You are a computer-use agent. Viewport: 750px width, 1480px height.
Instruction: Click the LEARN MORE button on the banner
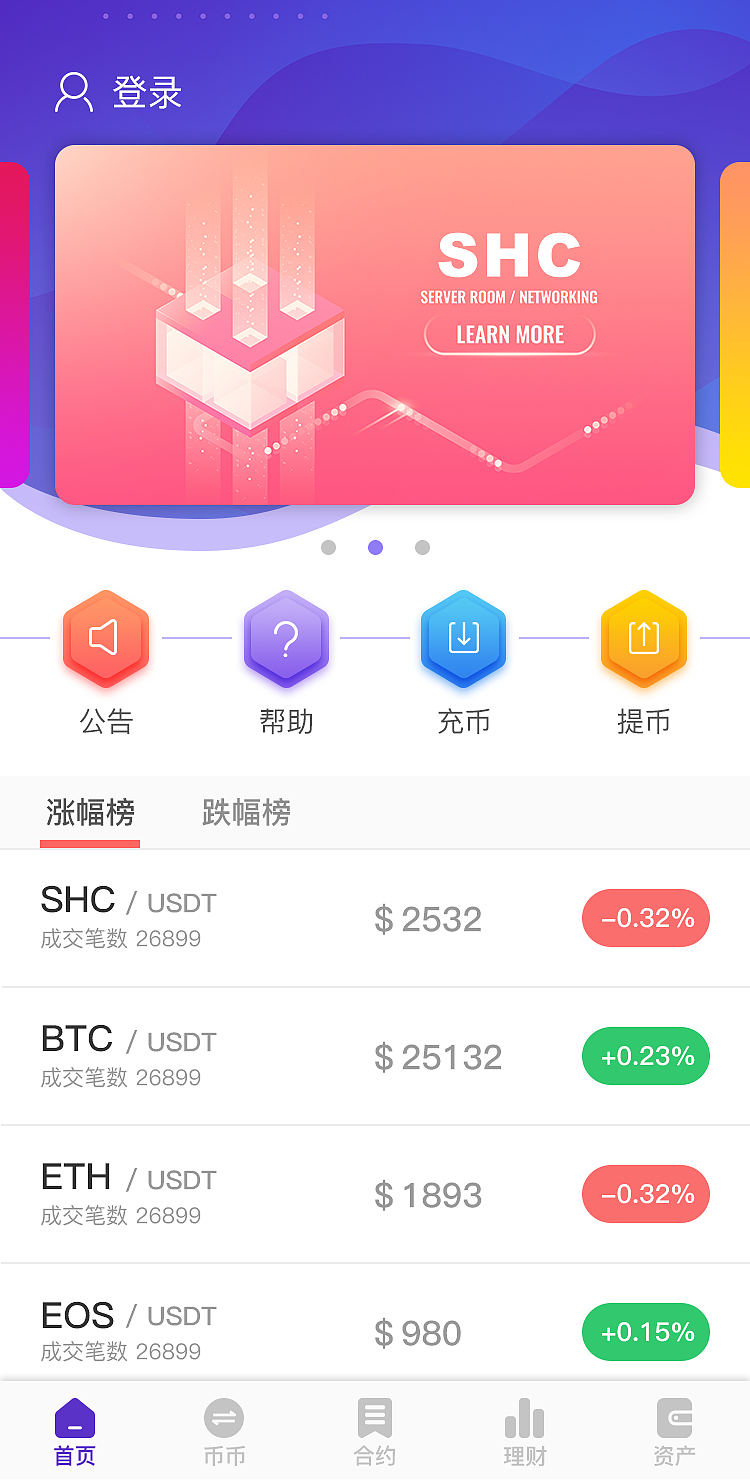tap(509, 335)
